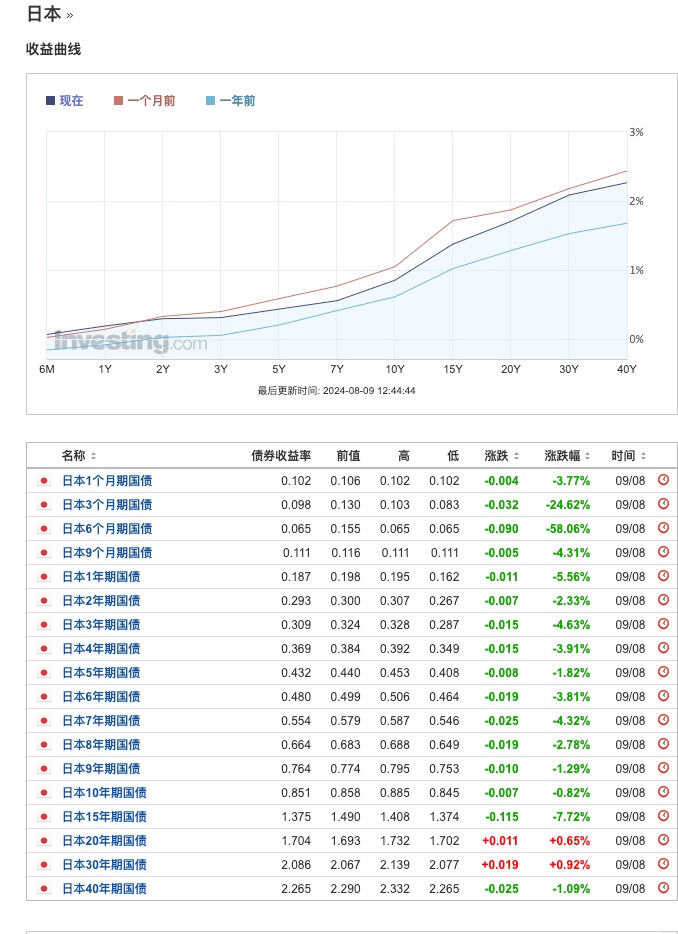The image size is (678, 934).
Task: Open 日本1年期国债 bond details
Action: [101, 577]
